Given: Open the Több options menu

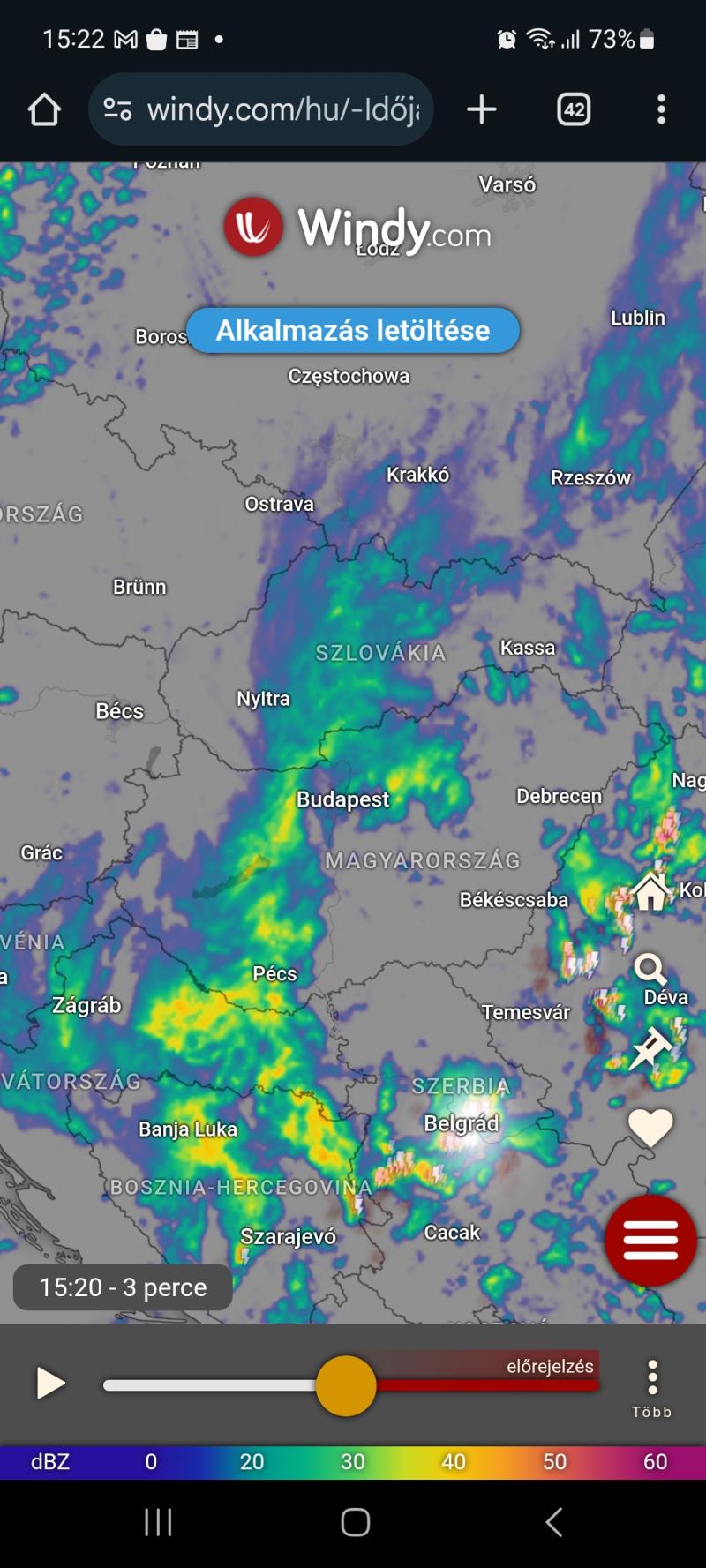Looking at the screenshot, I should pos(652,1388).
